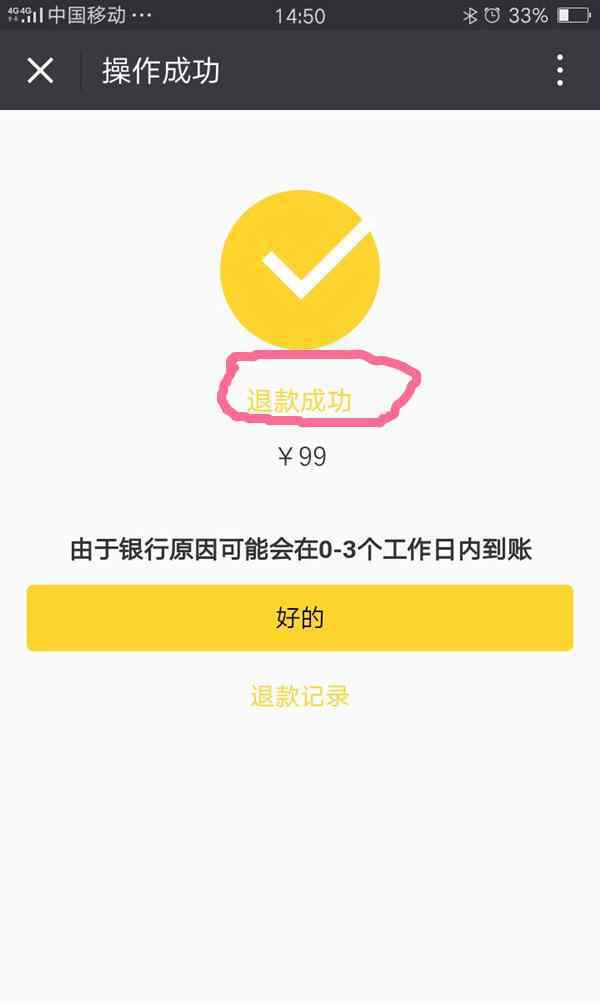Open the 退款记录 link
This screenshot has width=600, height=1001.
pos(300,696)
